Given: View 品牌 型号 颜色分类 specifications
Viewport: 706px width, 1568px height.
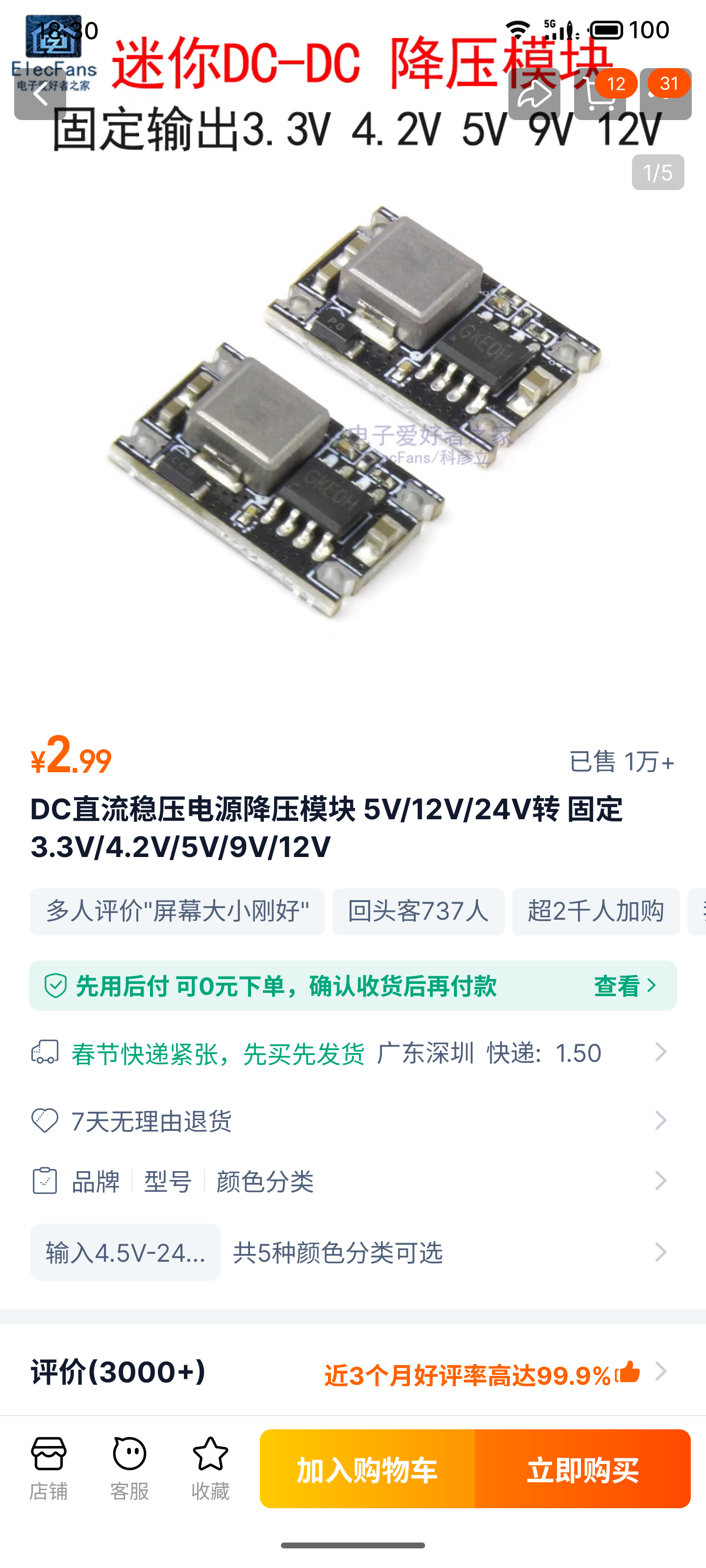Looking at the screenshot, I should click(x=353, y=1181).
